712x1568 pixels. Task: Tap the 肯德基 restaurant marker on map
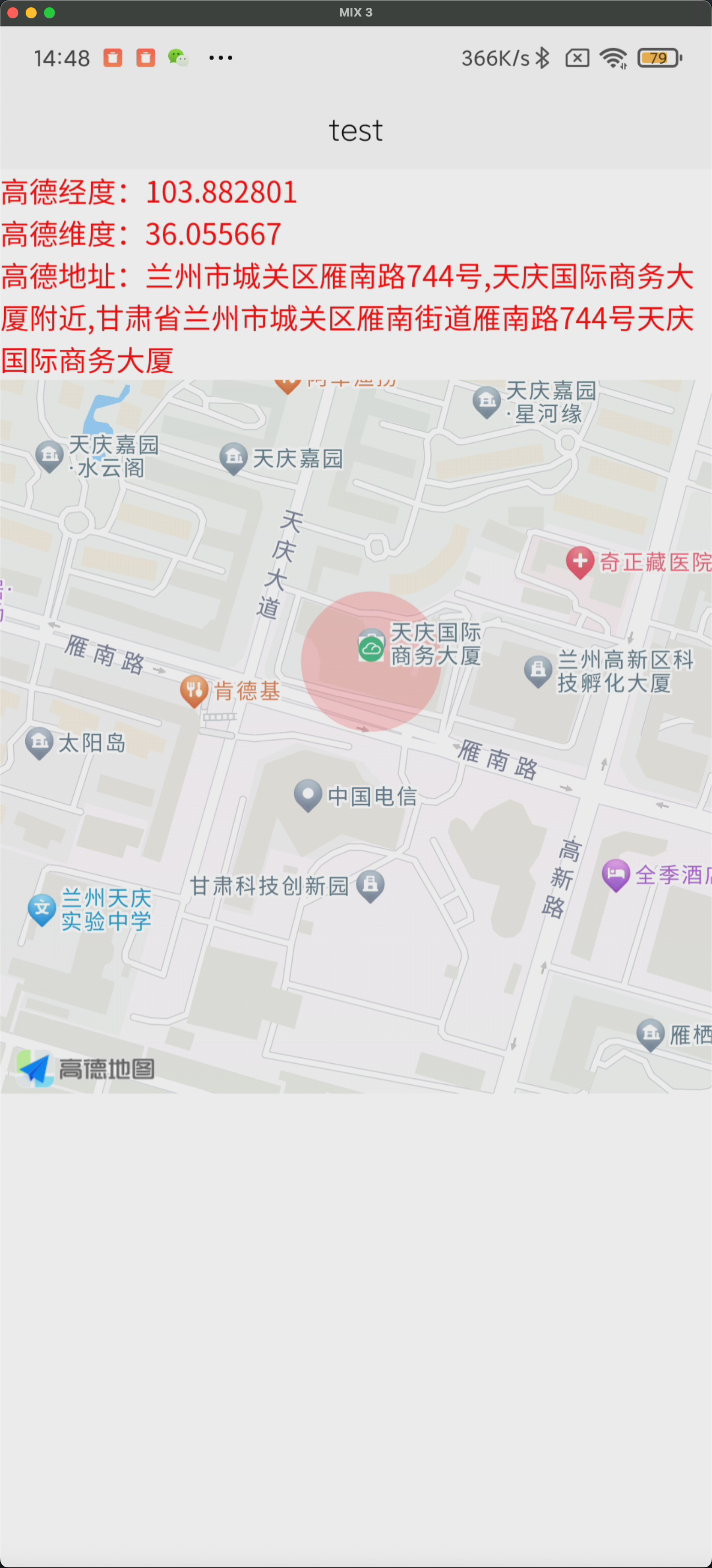(x=194, y=690)
